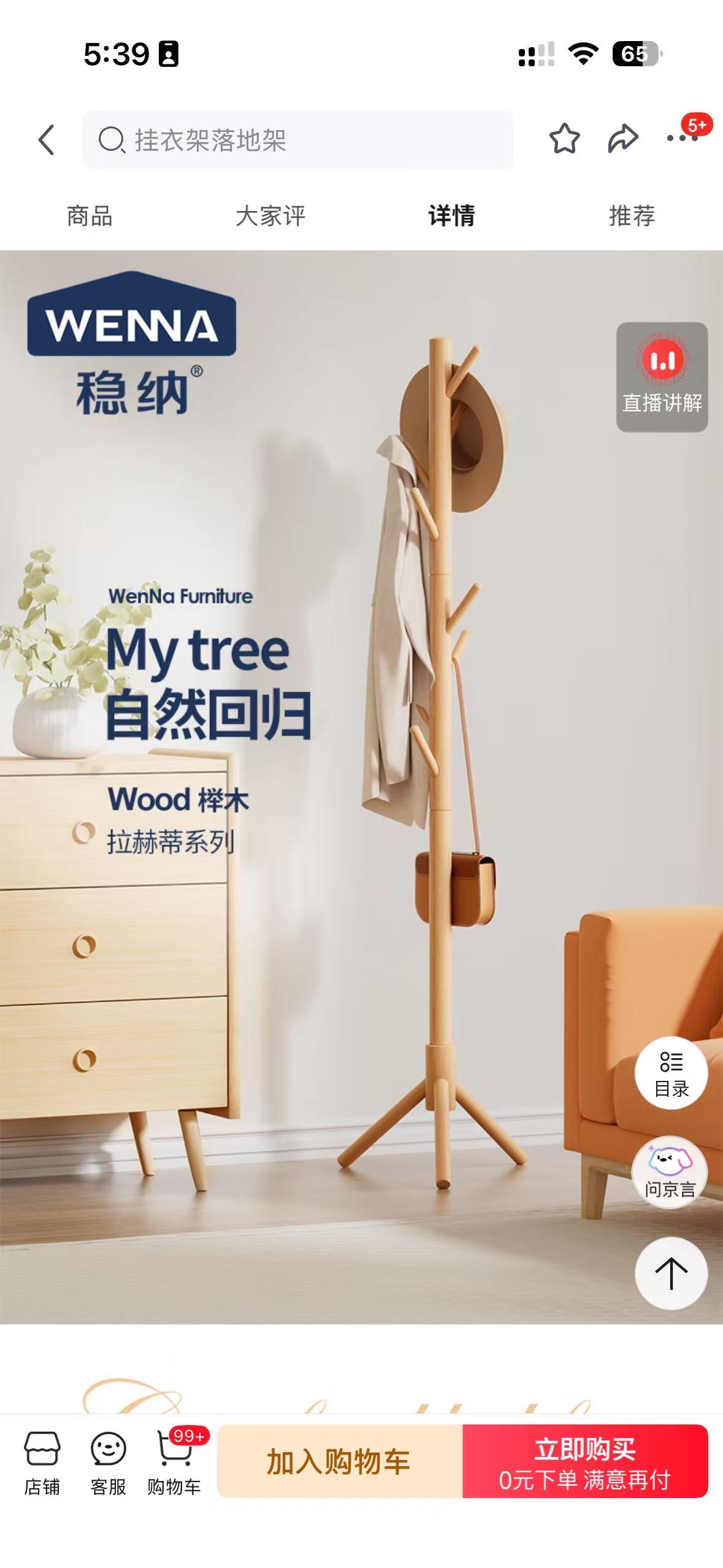Ask the 问京言 assistant
Viewport: 723px width, 1568px height.
(670, 1172)
